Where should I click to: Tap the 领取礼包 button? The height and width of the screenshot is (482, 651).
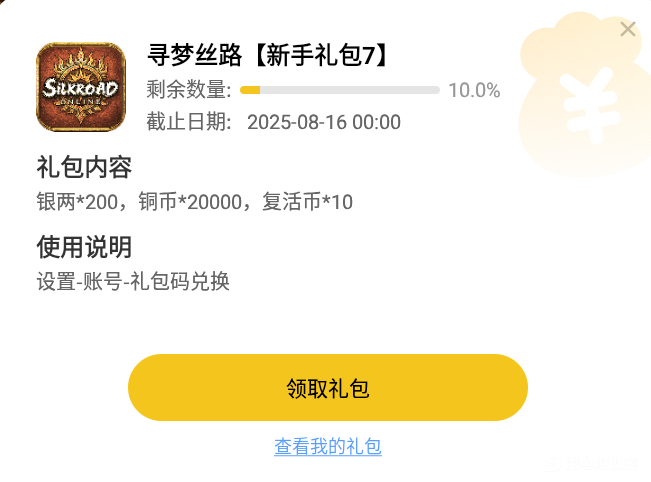[x=327, y=388]
